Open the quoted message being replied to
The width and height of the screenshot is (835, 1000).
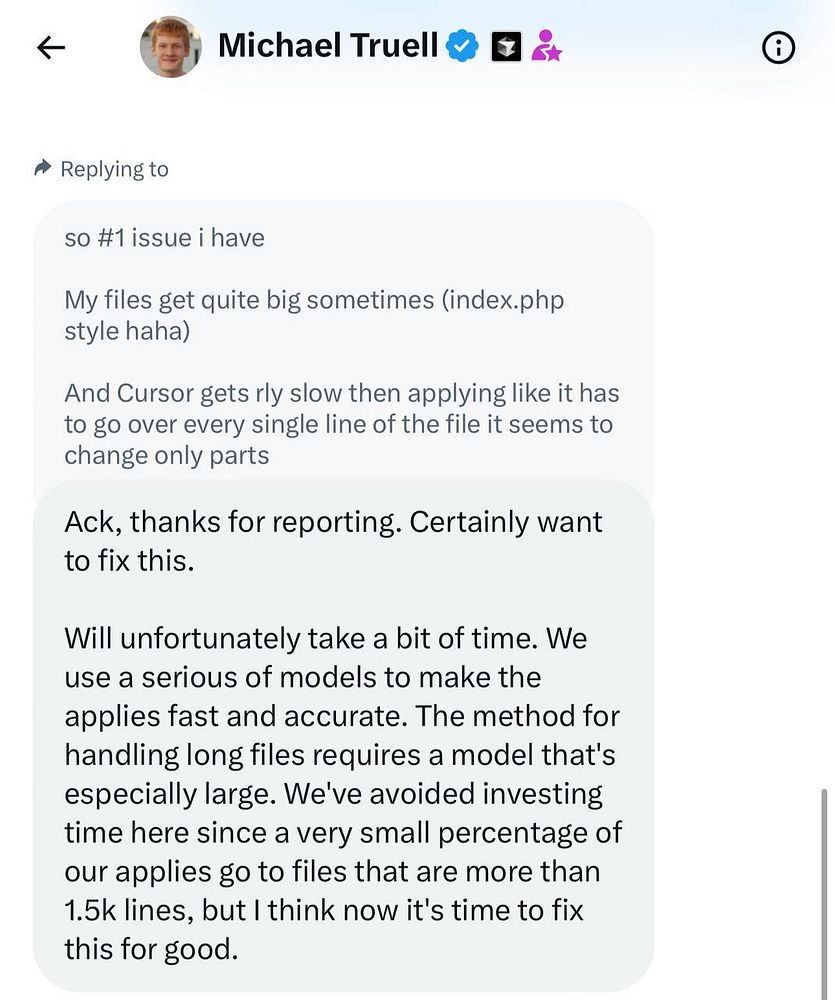point(343,347)
